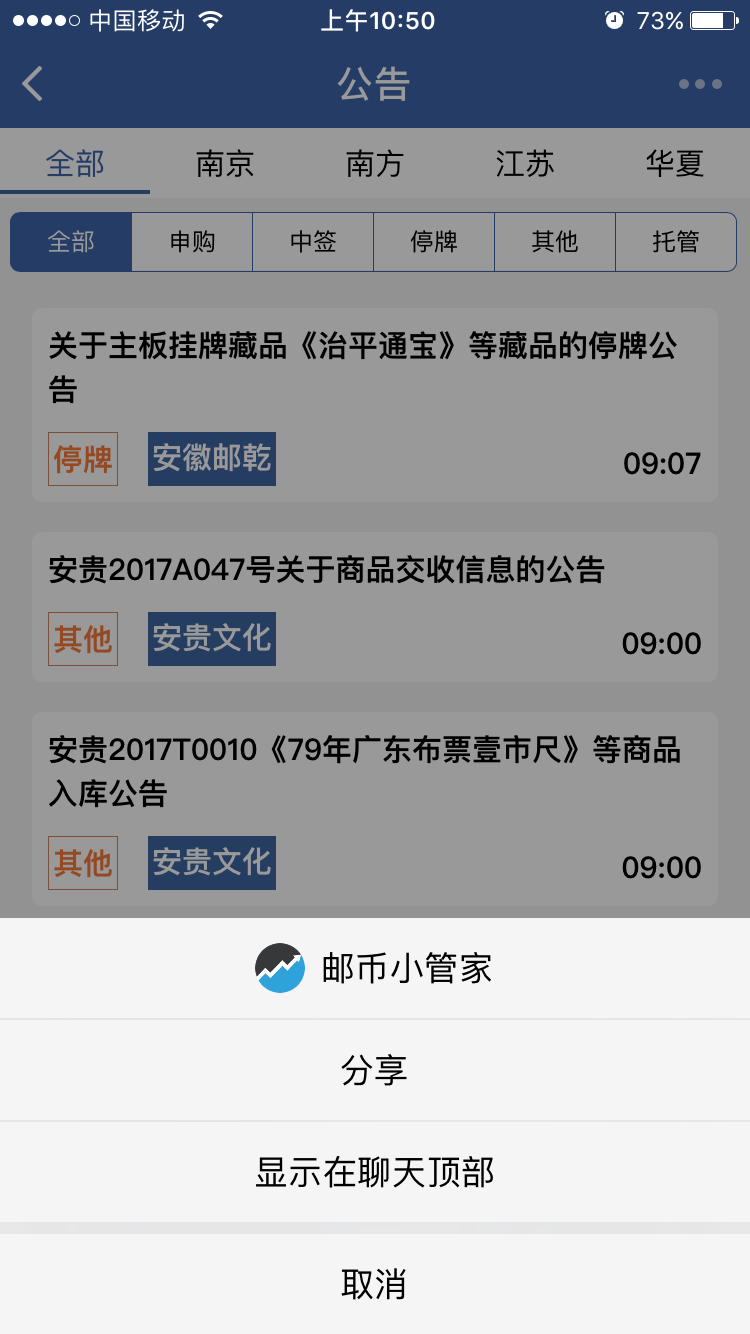This screenshot has width=750, height=1334.
Task: Go back using the top-left arrow
Action: click(33, 84)
